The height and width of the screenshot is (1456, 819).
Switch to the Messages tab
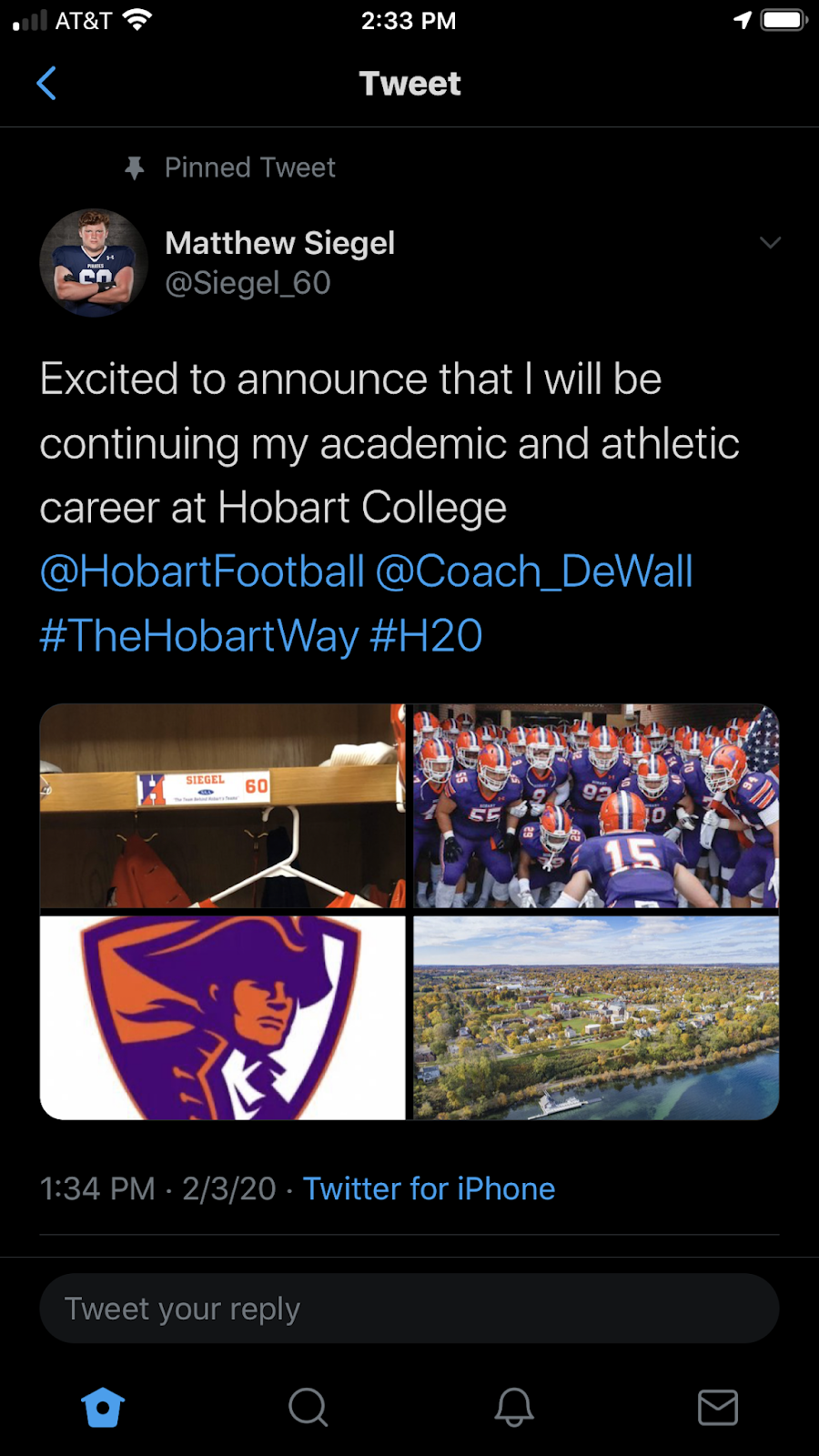[718, 1407]
